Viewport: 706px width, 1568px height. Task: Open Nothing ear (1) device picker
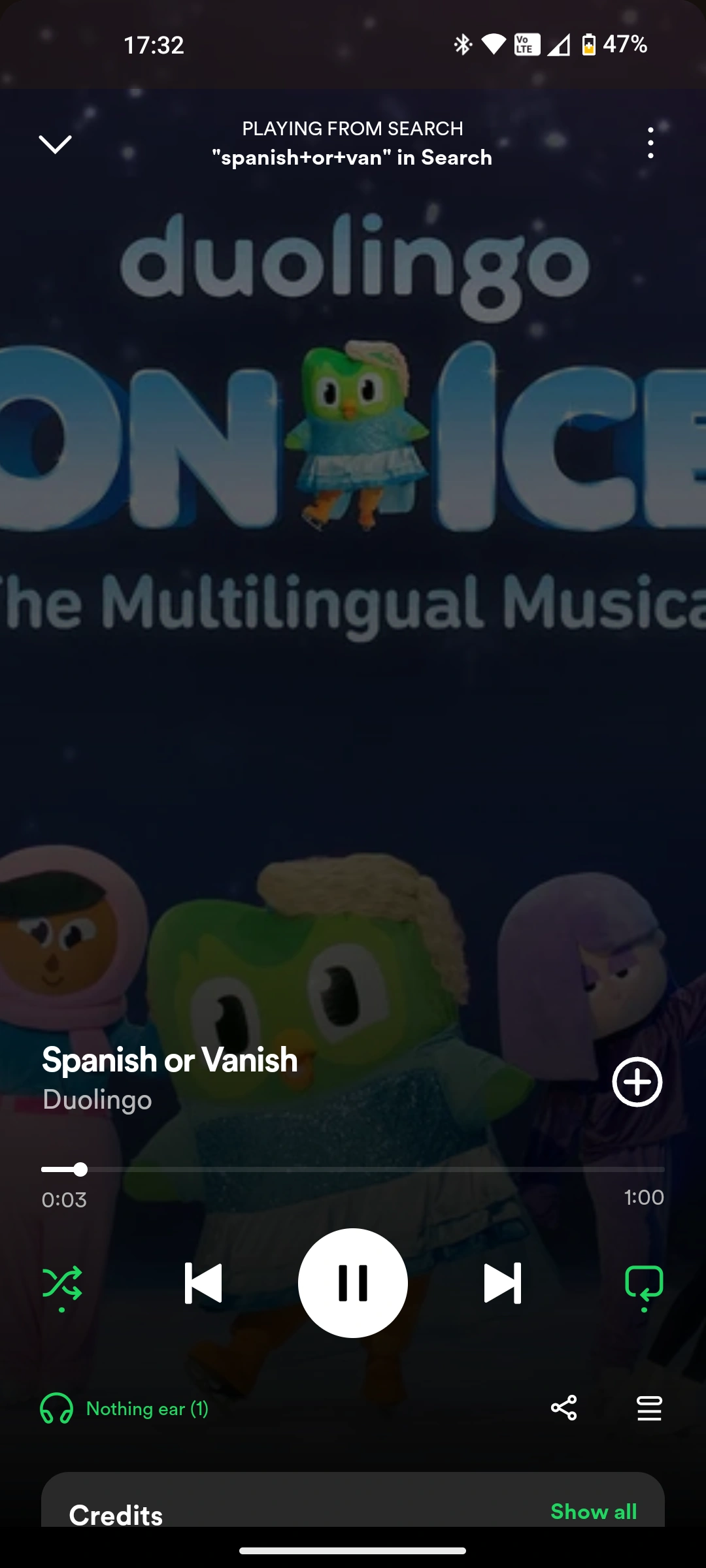click(124, 1409)
